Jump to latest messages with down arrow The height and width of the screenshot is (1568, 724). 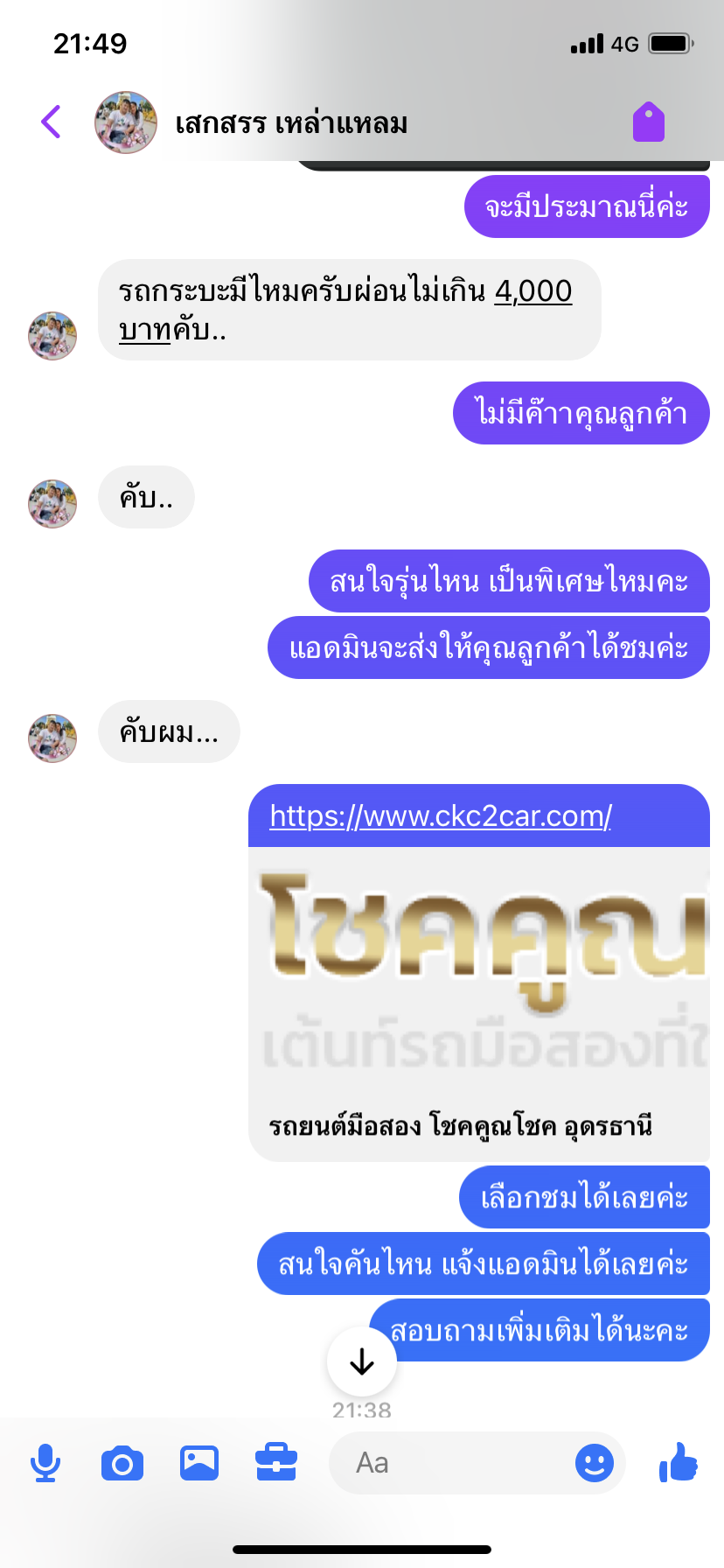point(362,1361)
